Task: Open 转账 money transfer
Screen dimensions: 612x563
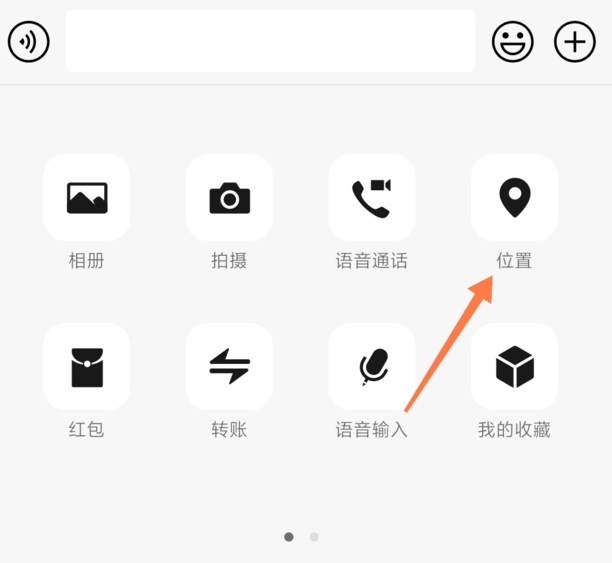Action: [229, 367]
